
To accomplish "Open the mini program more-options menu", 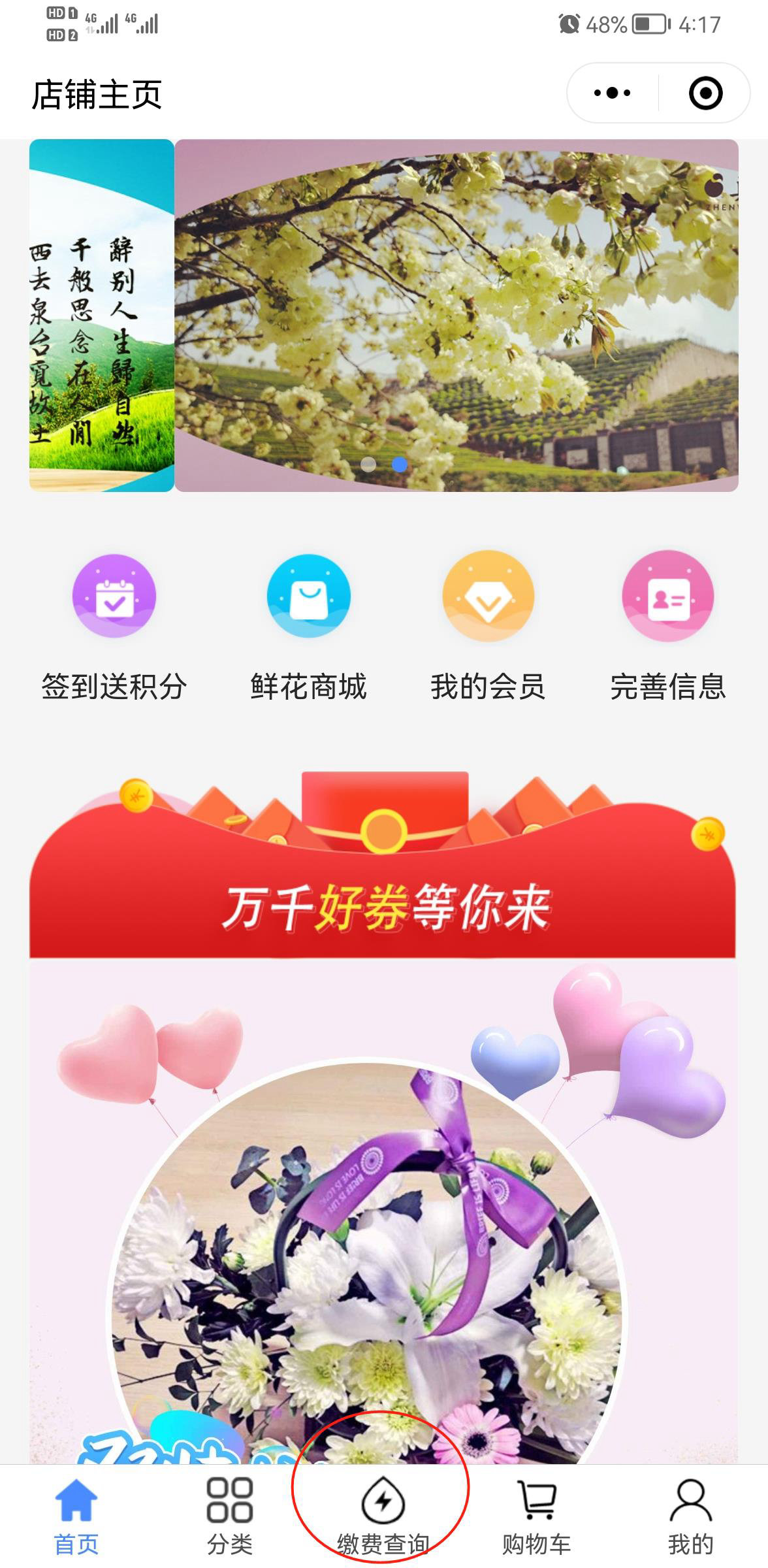I will pyautogui.click(x=612, y=93).
